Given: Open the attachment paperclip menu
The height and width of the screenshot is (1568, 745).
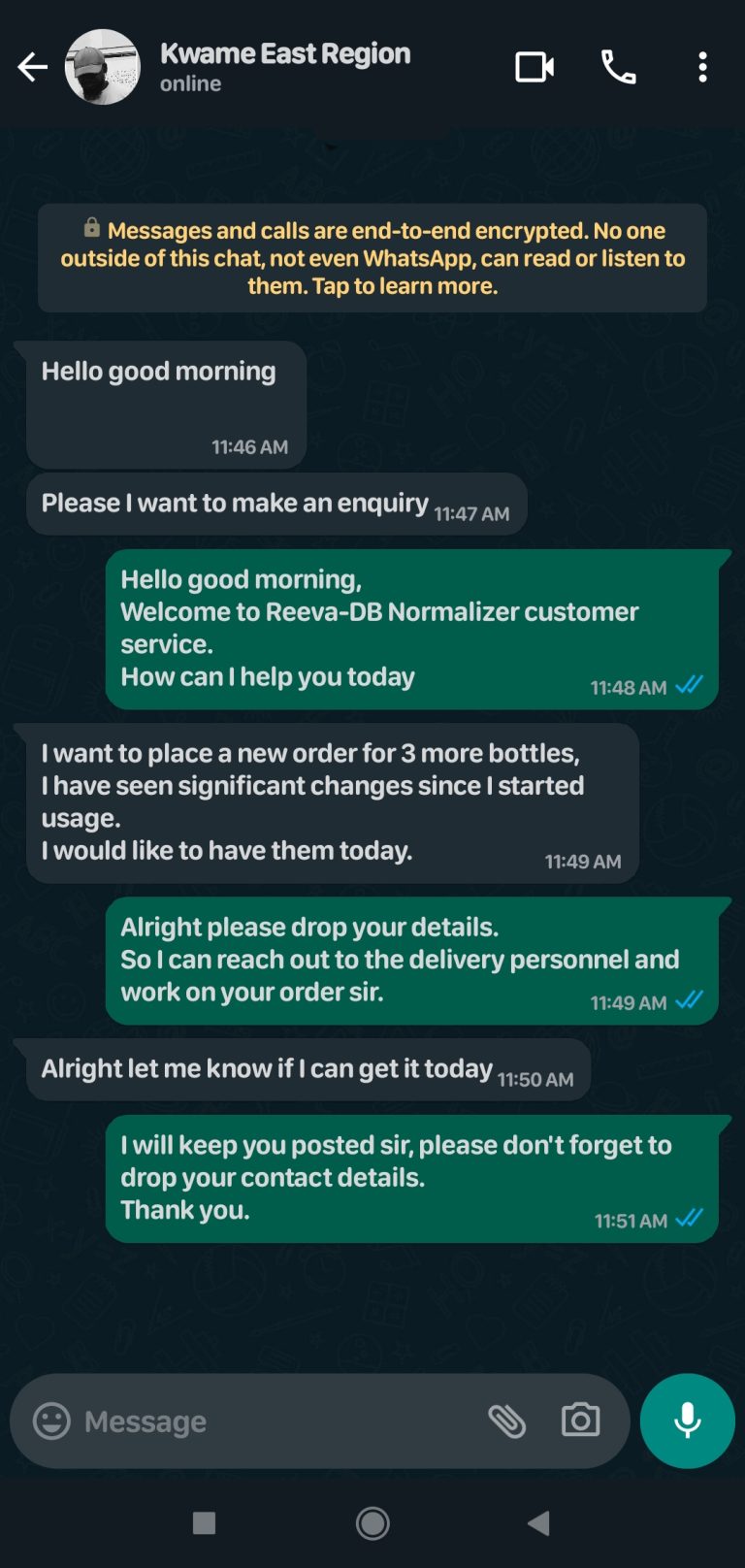Looking at the screenshot, I should 506,1421.
